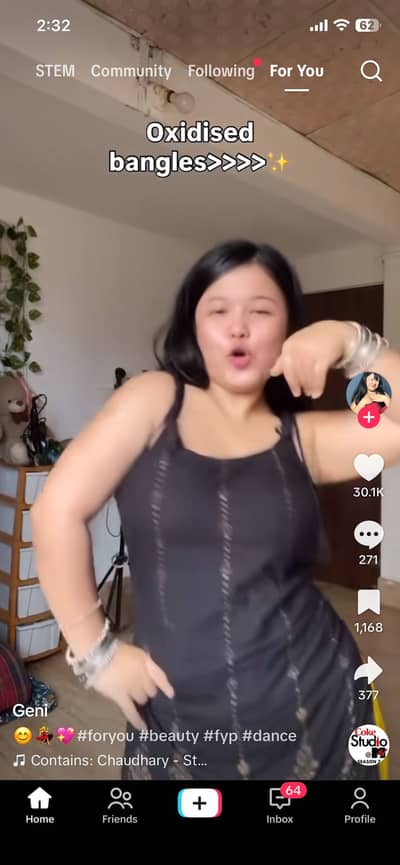
Task: Go to the Profile tab
Action: click(360, 805)
